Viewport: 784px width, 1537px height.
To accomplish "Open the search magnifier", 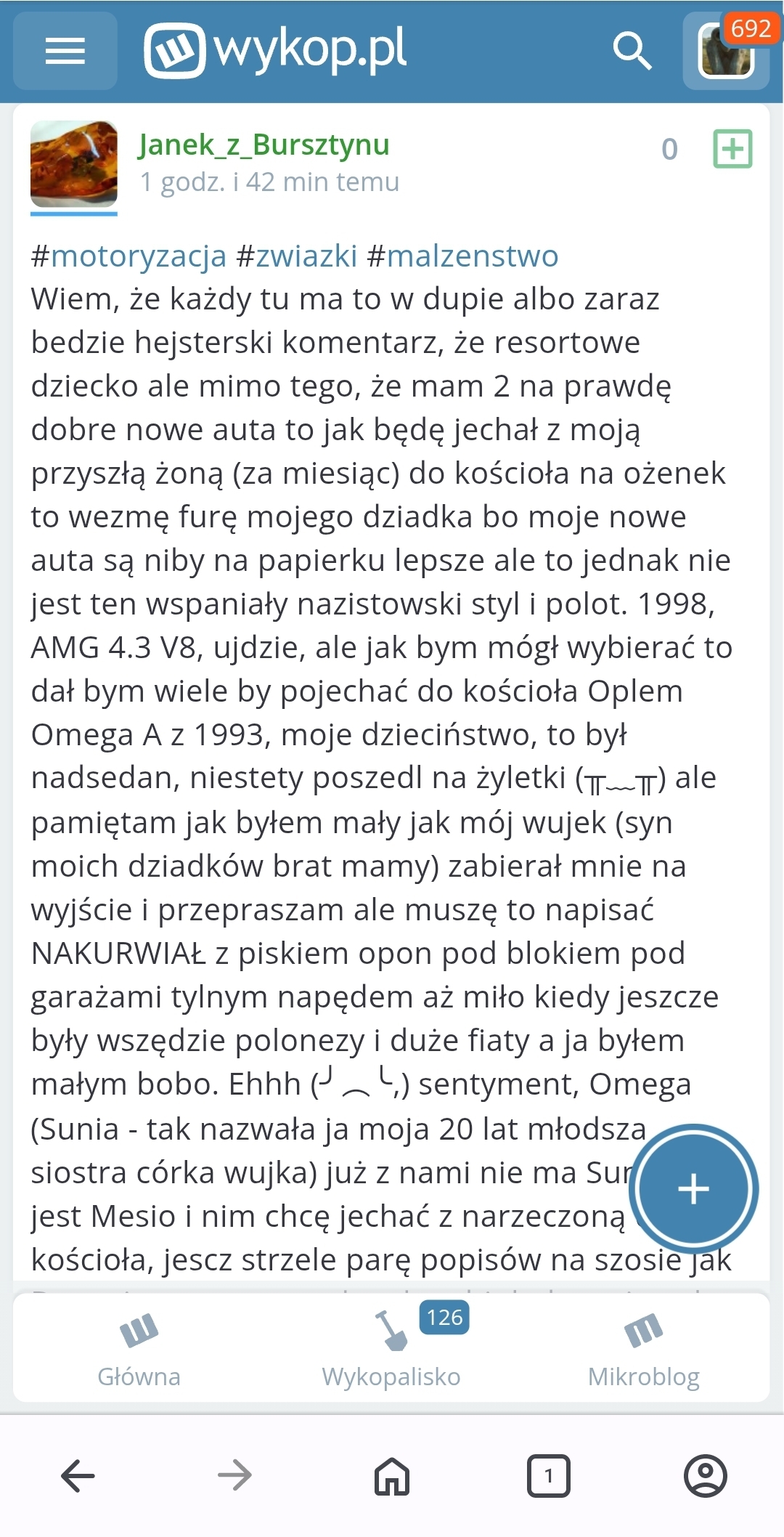I will [x=632, y=51].
